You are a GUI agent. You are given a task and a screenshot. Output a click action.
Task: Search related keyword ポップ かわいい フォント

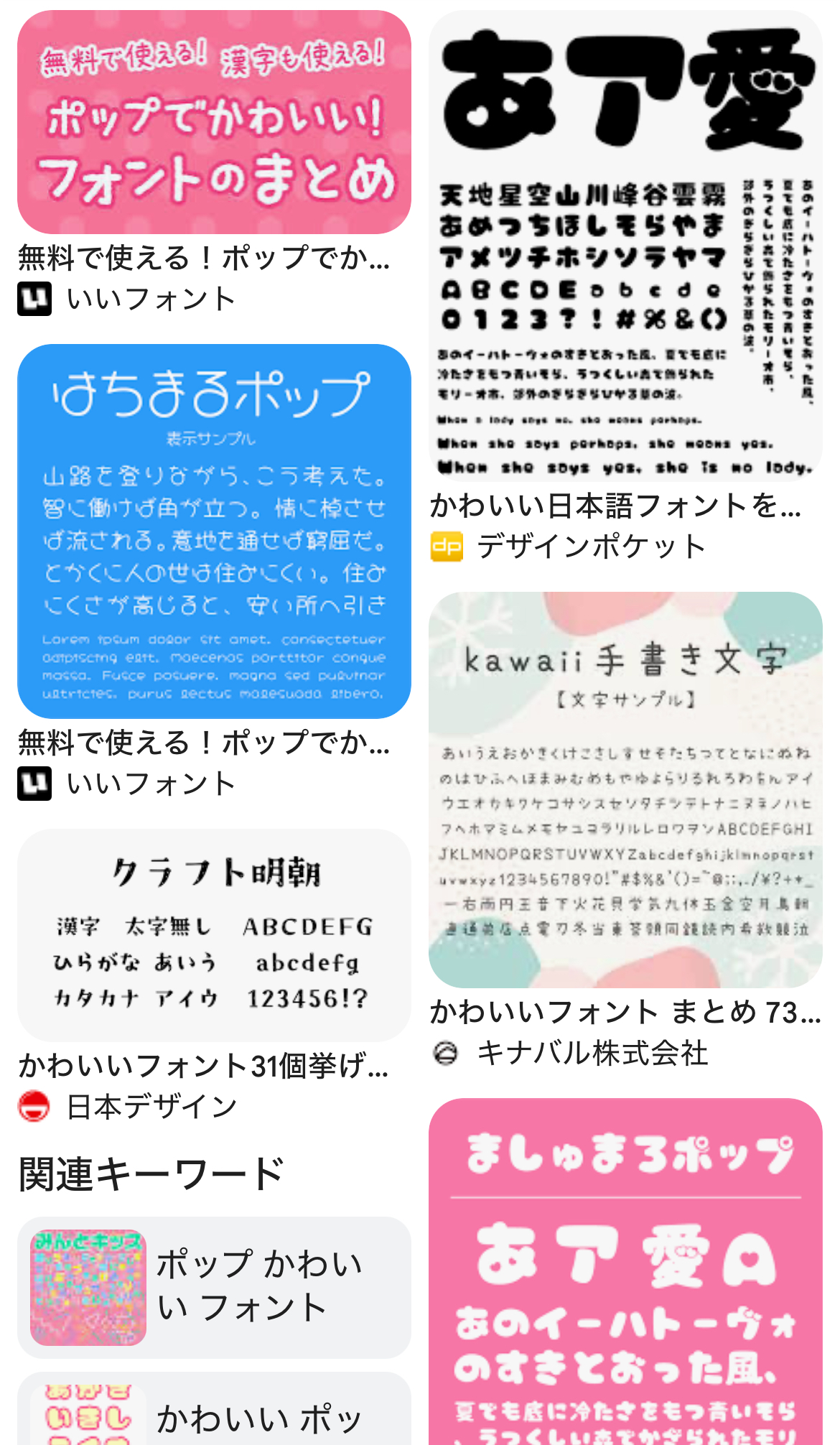[214, 1288]
